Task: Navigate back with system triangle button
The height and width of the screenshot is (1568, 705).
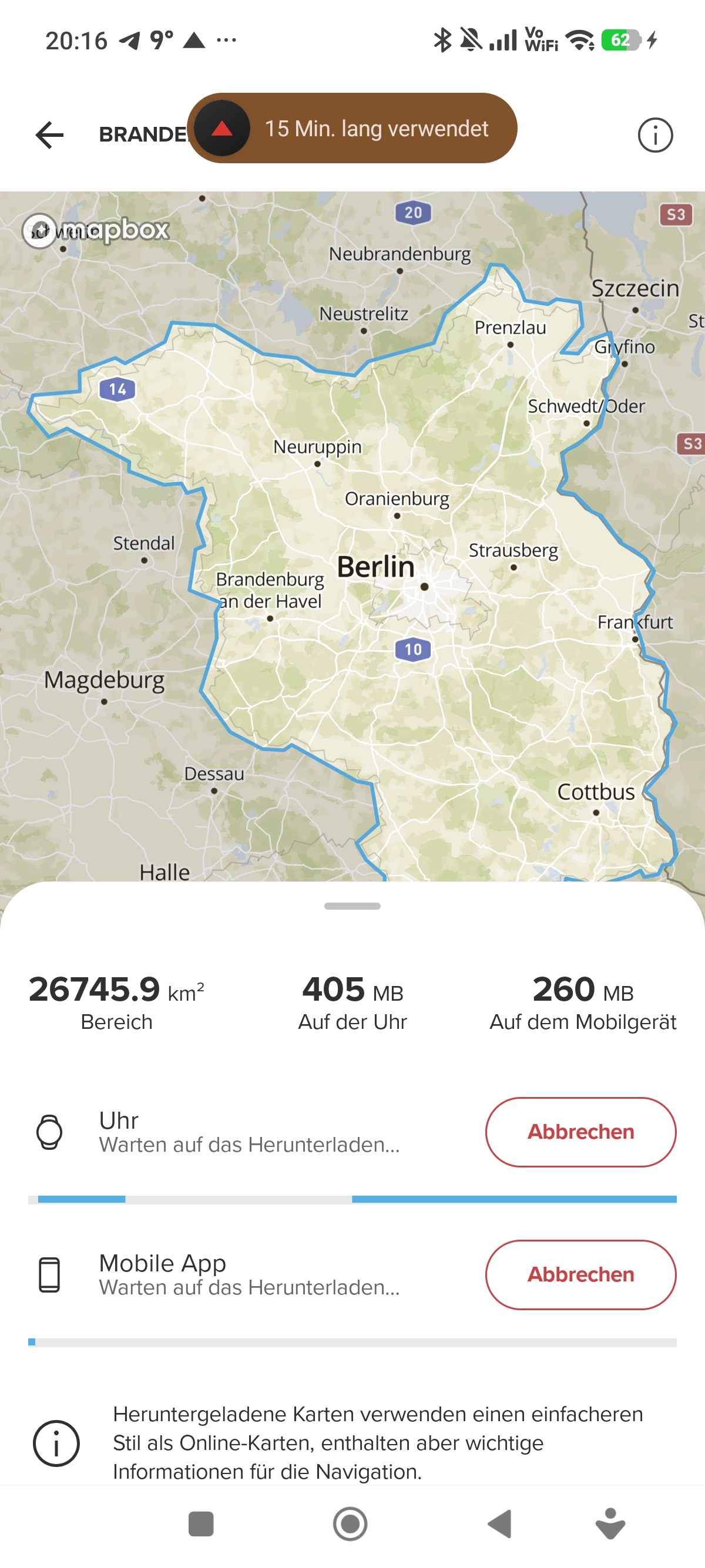Action: 501,1523
